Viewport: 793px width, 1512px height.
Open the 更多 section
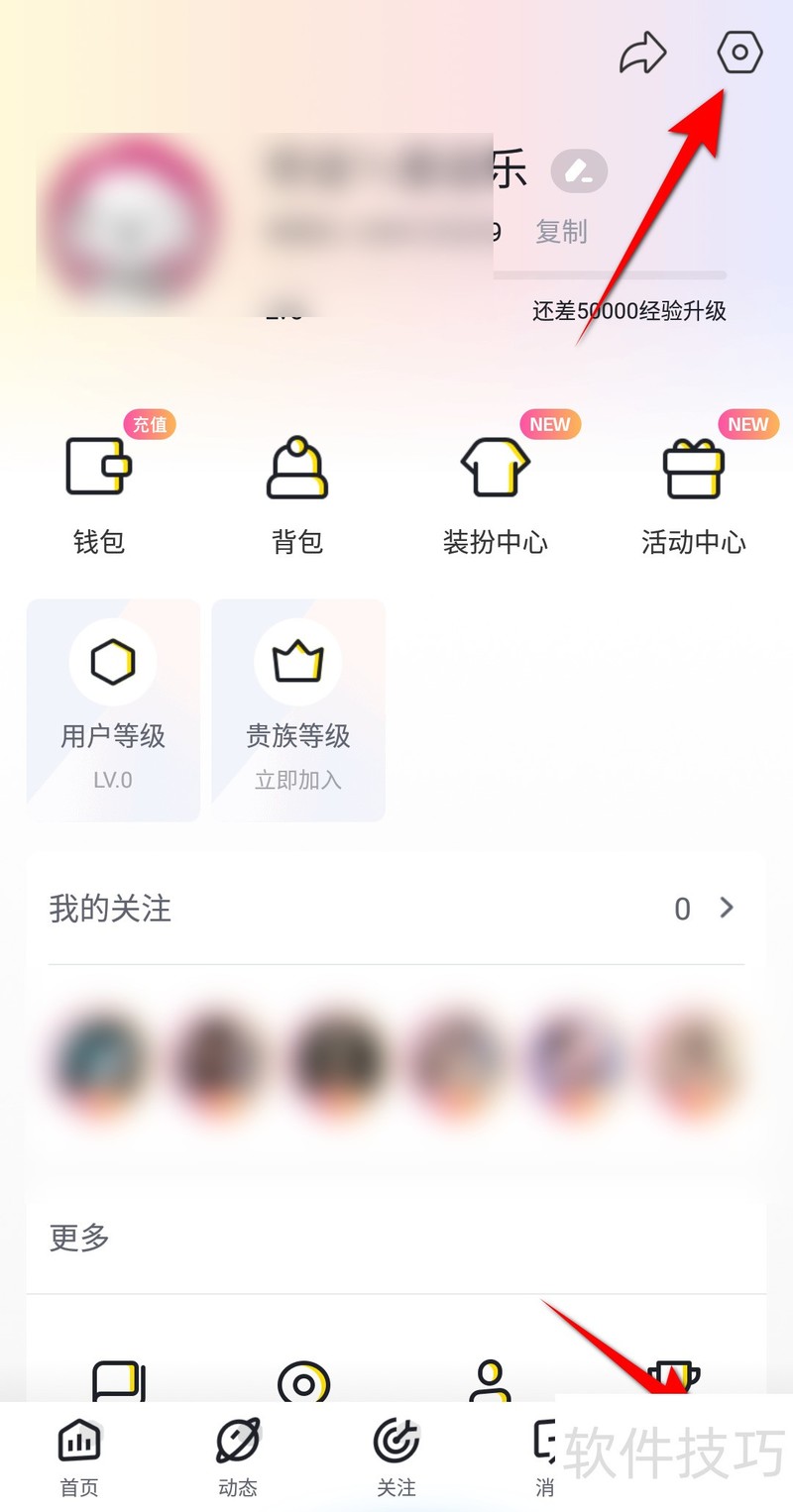point(76,1238)
